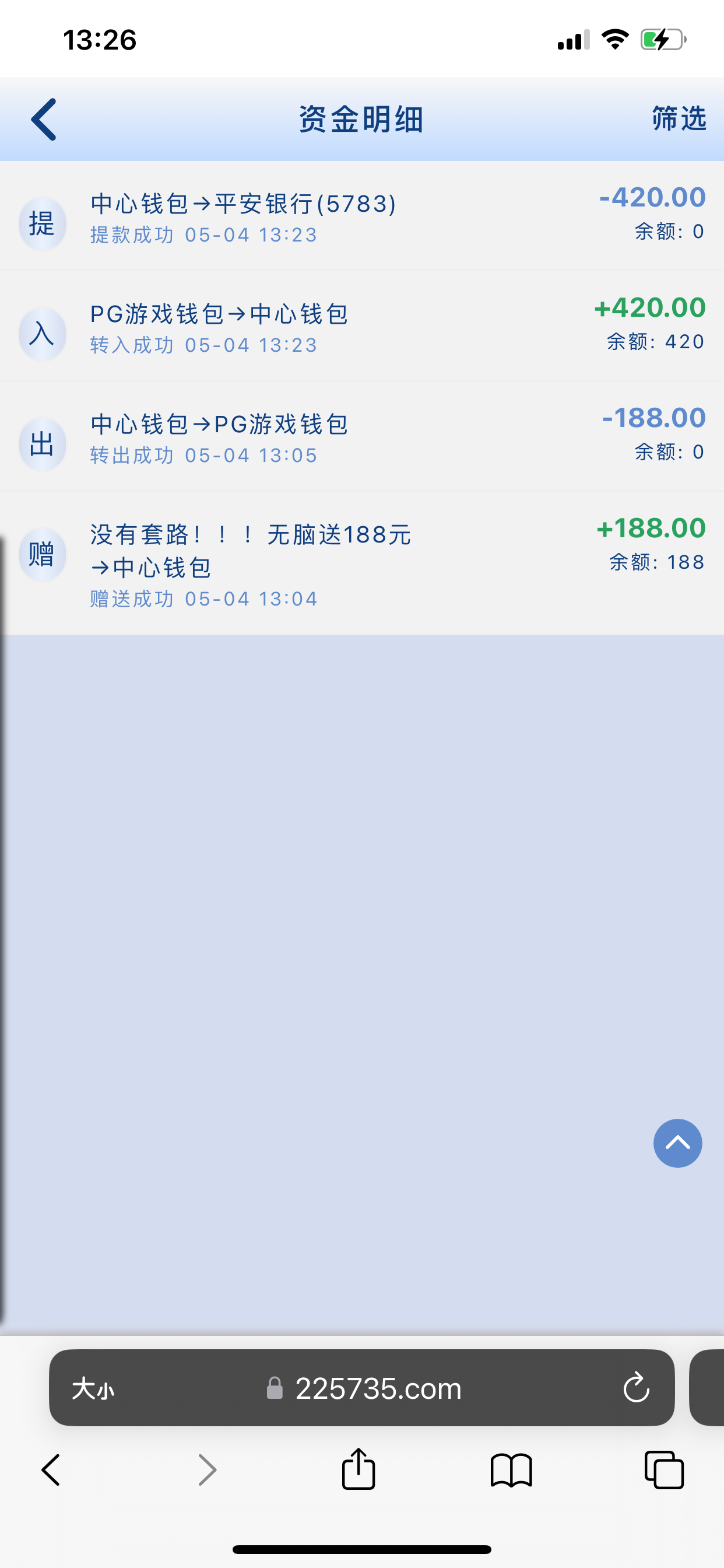Go back in Safari browser history
Image resolution: width=724 pixels, height=1568 pixels.
click(51, 1471)
